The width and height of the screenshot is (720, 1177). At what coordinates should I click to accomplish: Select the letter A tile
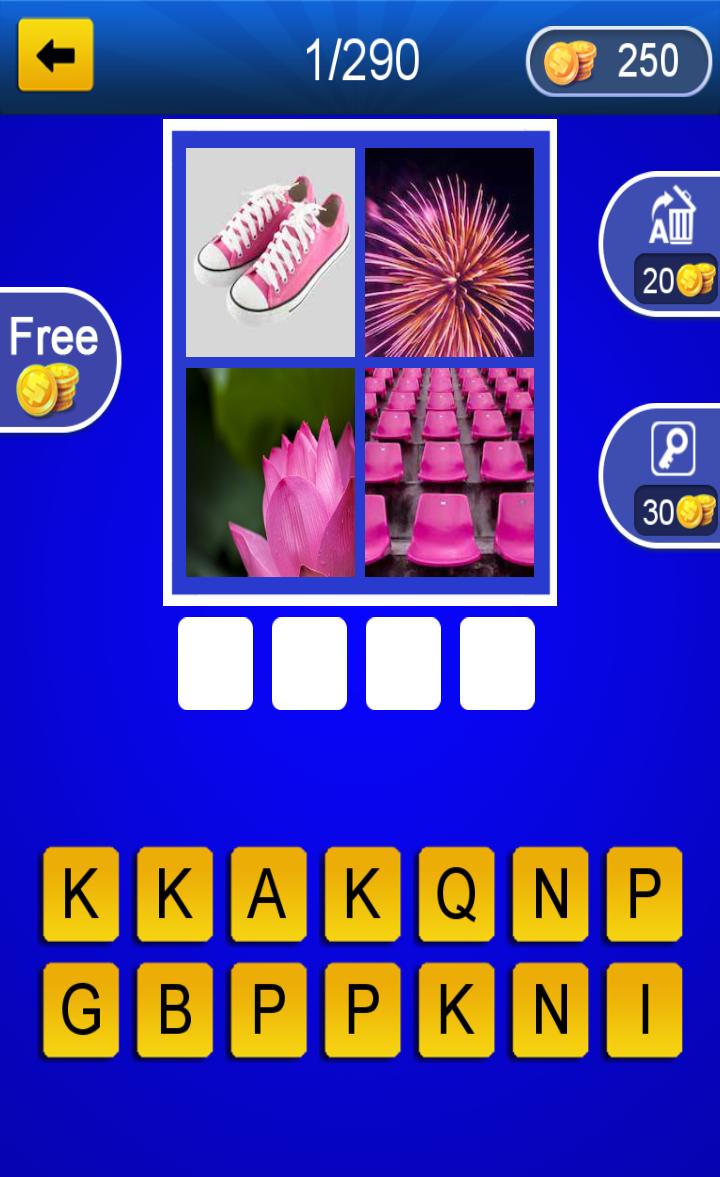coord(268,894)
